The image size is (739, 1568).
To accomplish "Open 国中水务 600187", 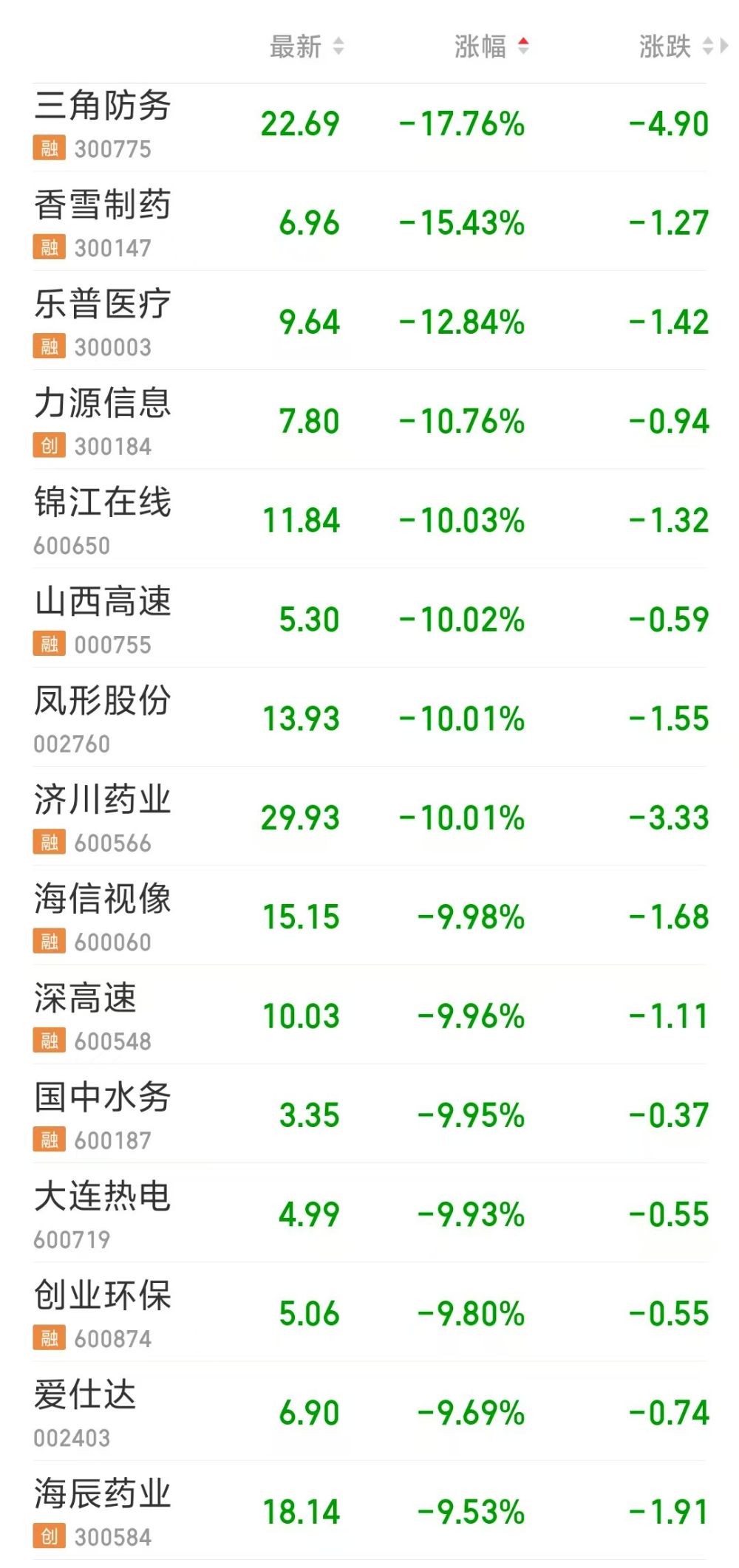I will 369,1114.
